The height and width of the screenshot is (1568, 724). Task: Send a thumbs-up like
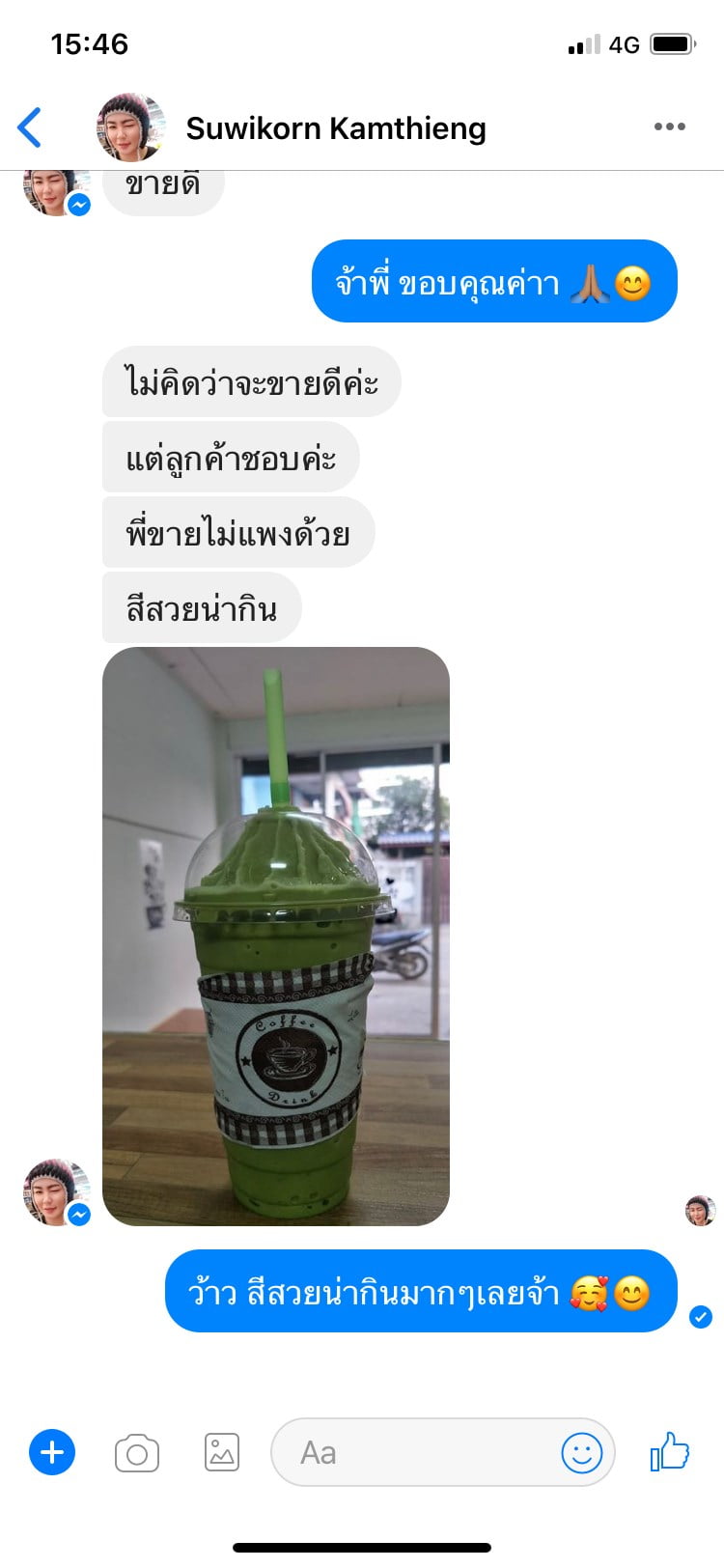click(670, 1451)
